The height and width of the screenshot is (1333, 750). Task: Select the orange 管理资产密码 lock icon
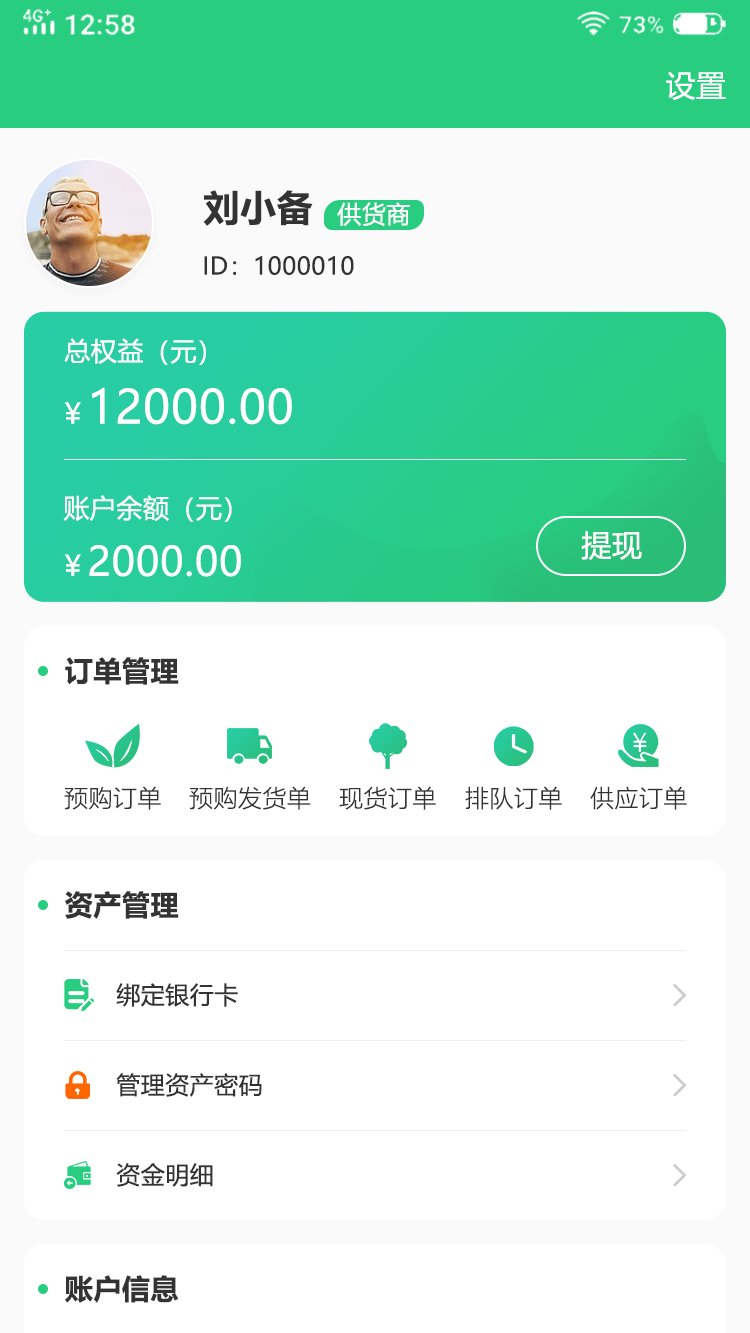point(76,1085)
